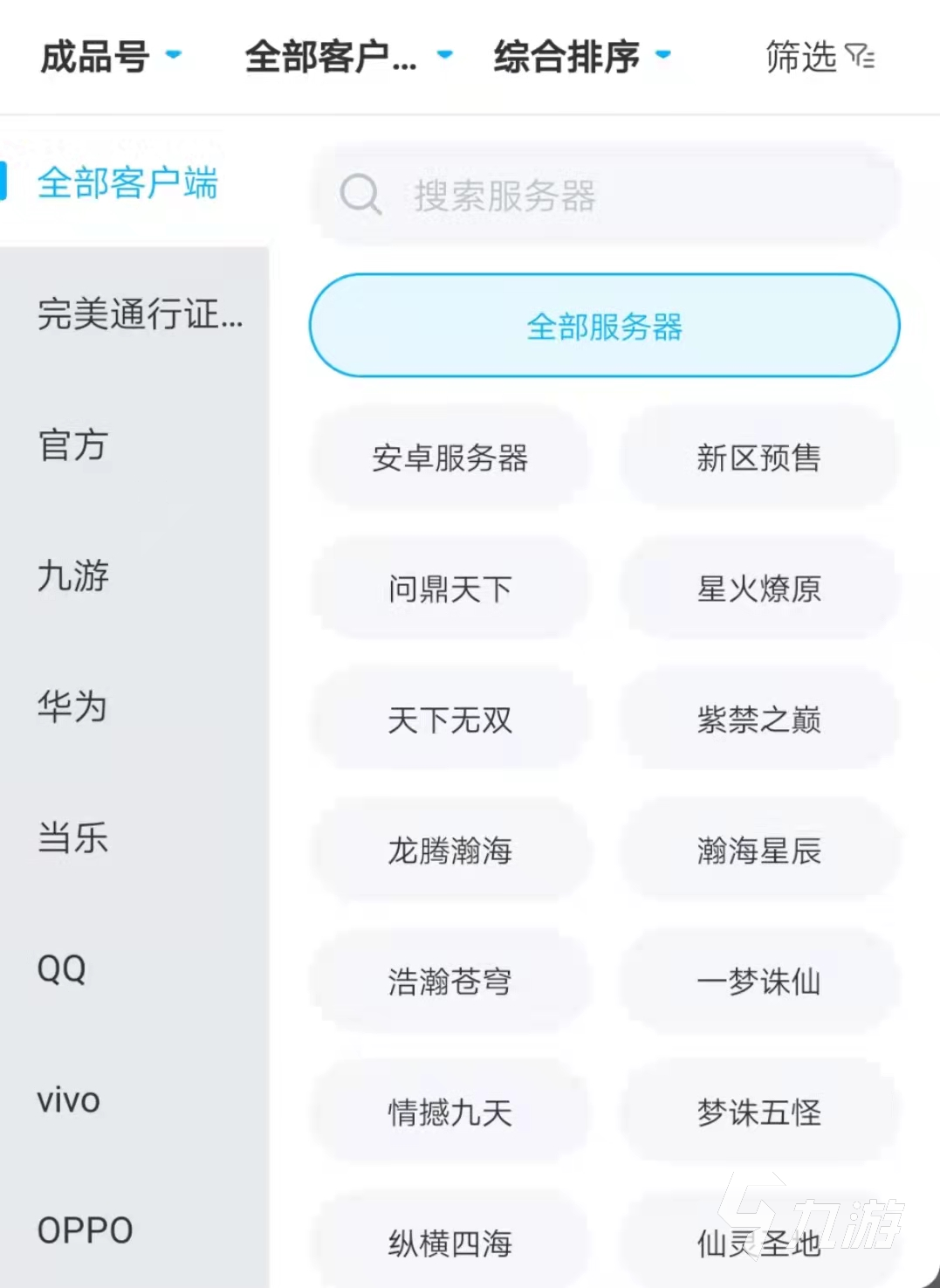This screenshot has height=1288, width=940.
Task: Select the 情撼九天 server
Action: [x=450, y=1112]
